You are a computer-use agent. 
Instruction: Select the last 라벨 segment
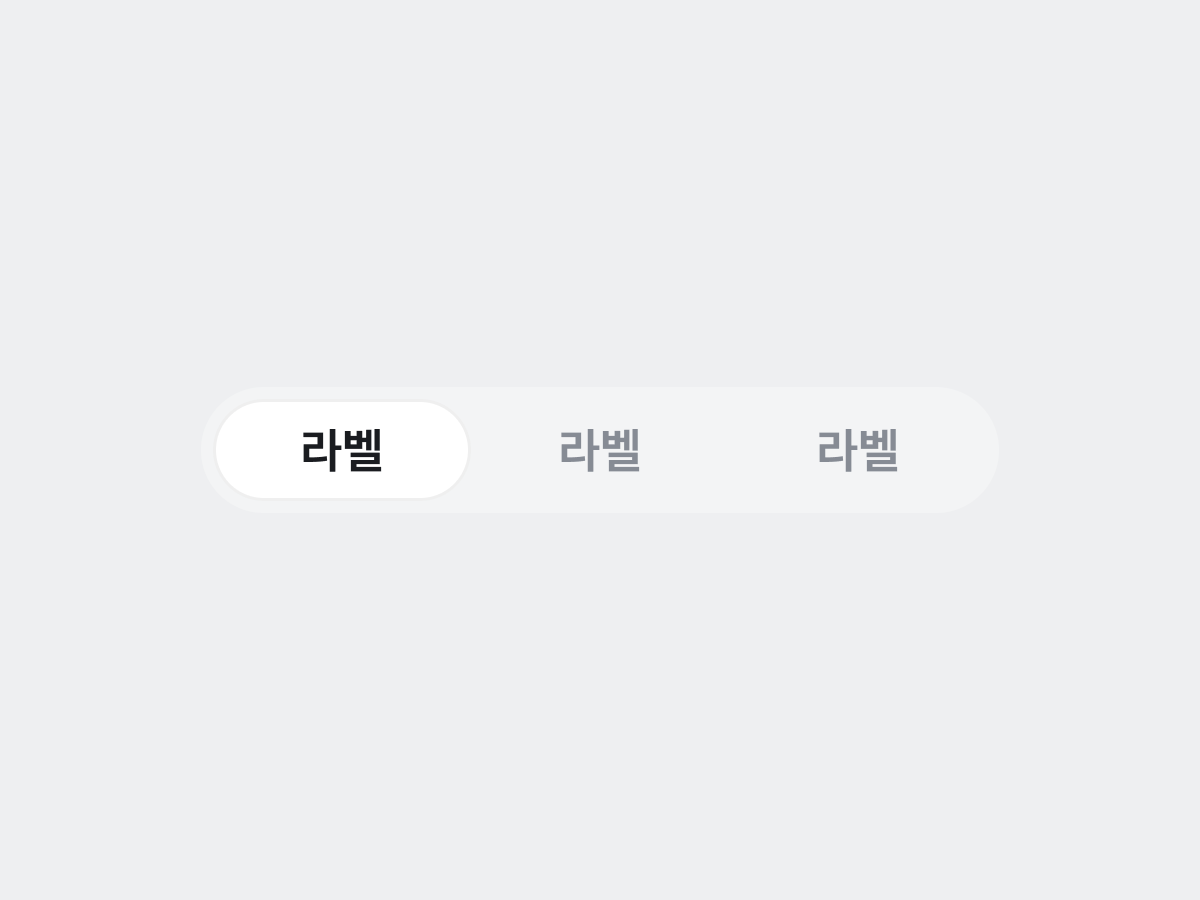857,450
